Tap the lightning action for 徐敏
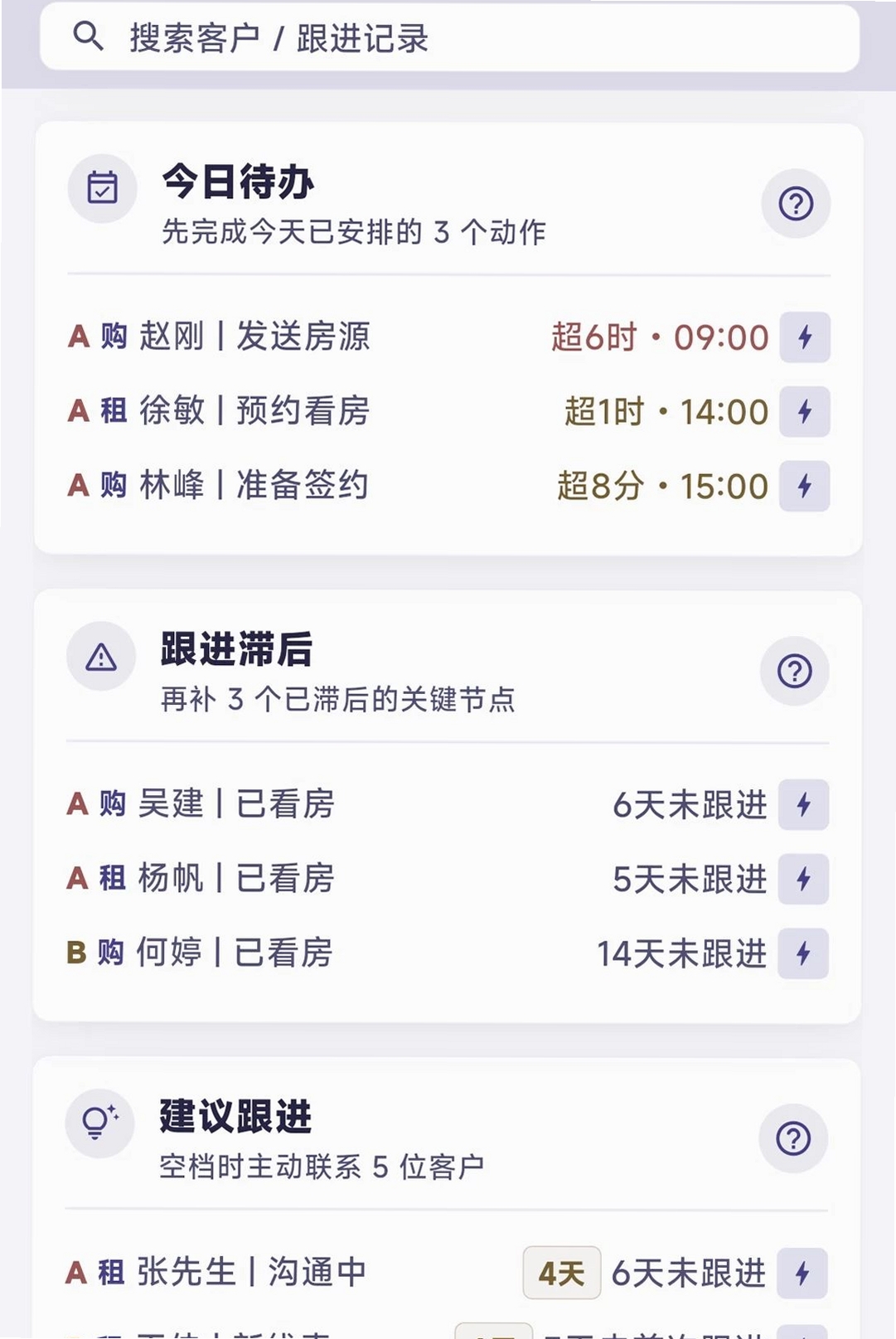 [x=805, y=411]
